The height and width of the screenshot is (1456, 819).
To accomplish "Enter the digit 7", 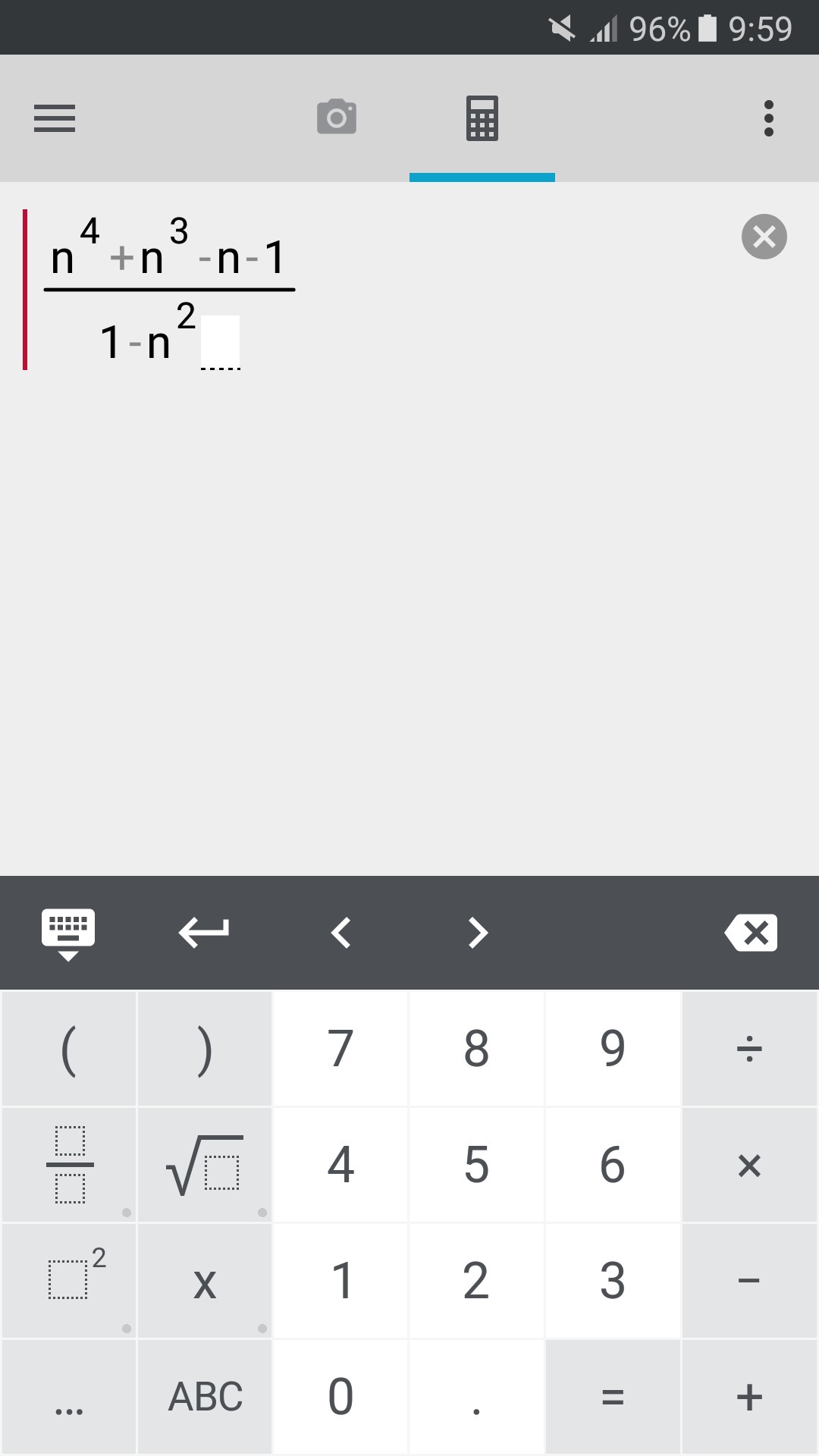I will [340, 1049].
